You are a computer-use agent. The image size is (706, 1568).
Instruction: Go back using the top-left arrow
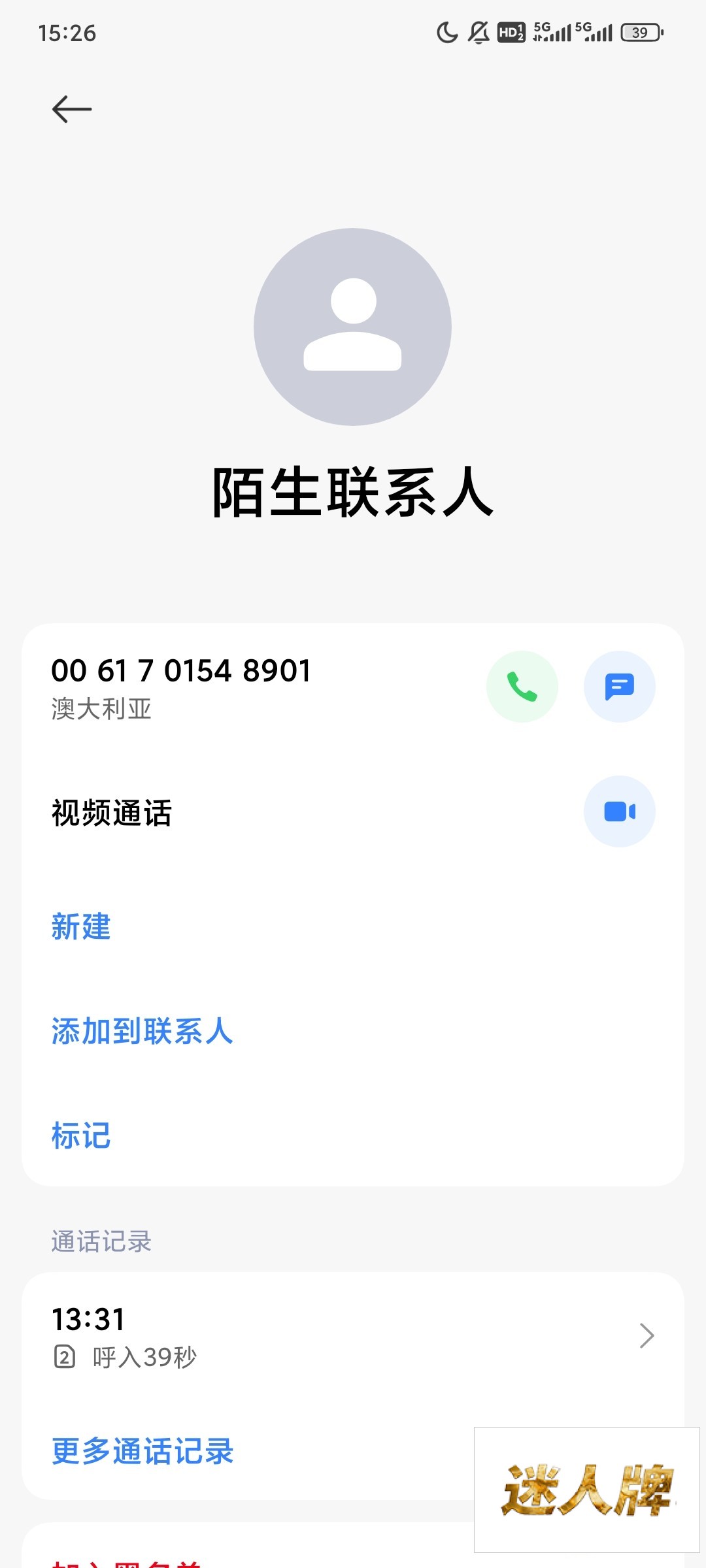coord(72,109)
